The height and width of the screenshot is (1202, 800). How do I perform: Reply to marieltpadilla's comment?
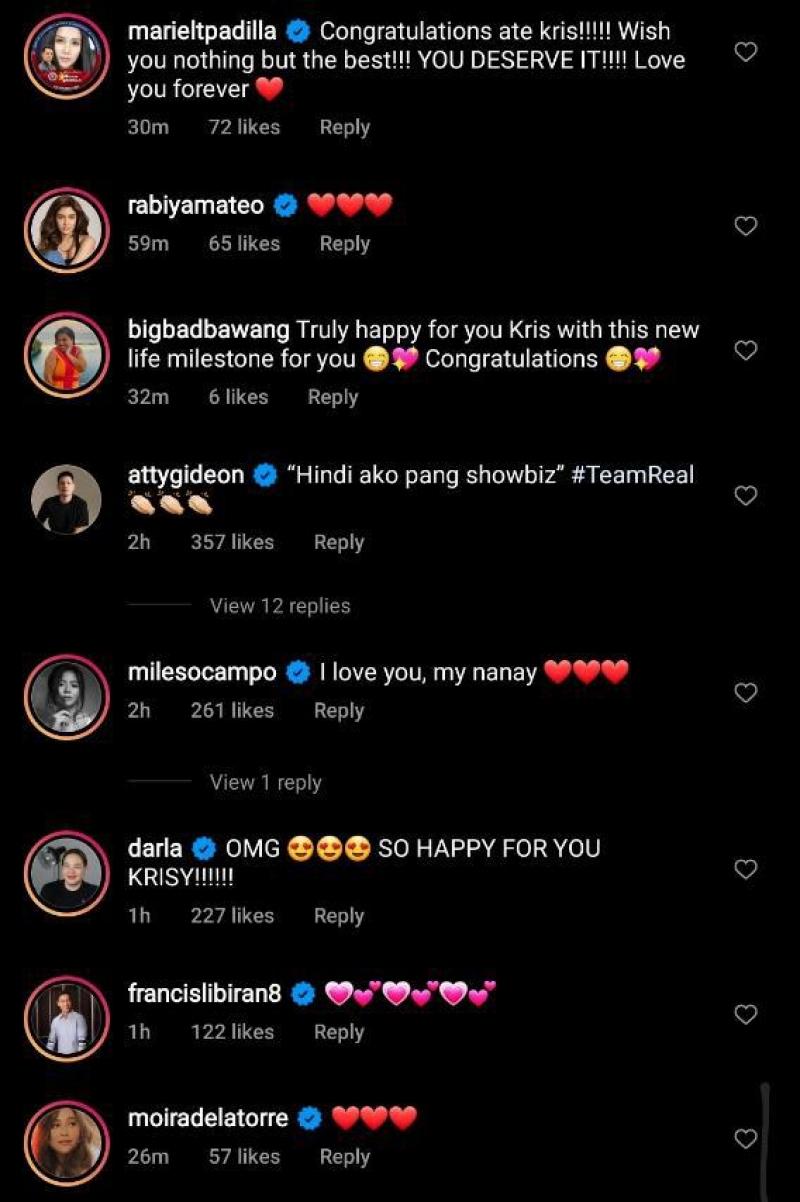point(344,127)
